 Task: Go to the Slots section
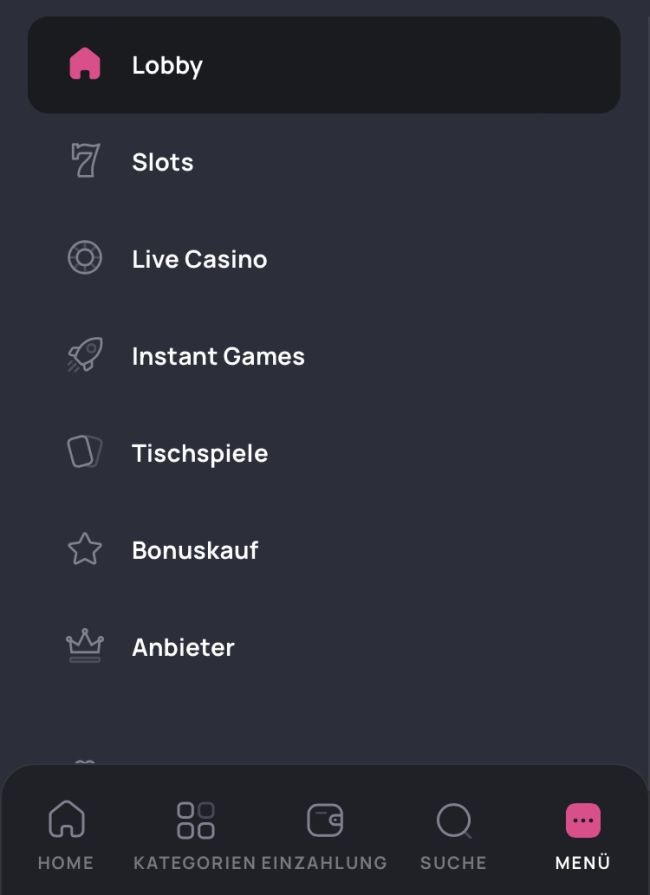click(x=162, y=162)
